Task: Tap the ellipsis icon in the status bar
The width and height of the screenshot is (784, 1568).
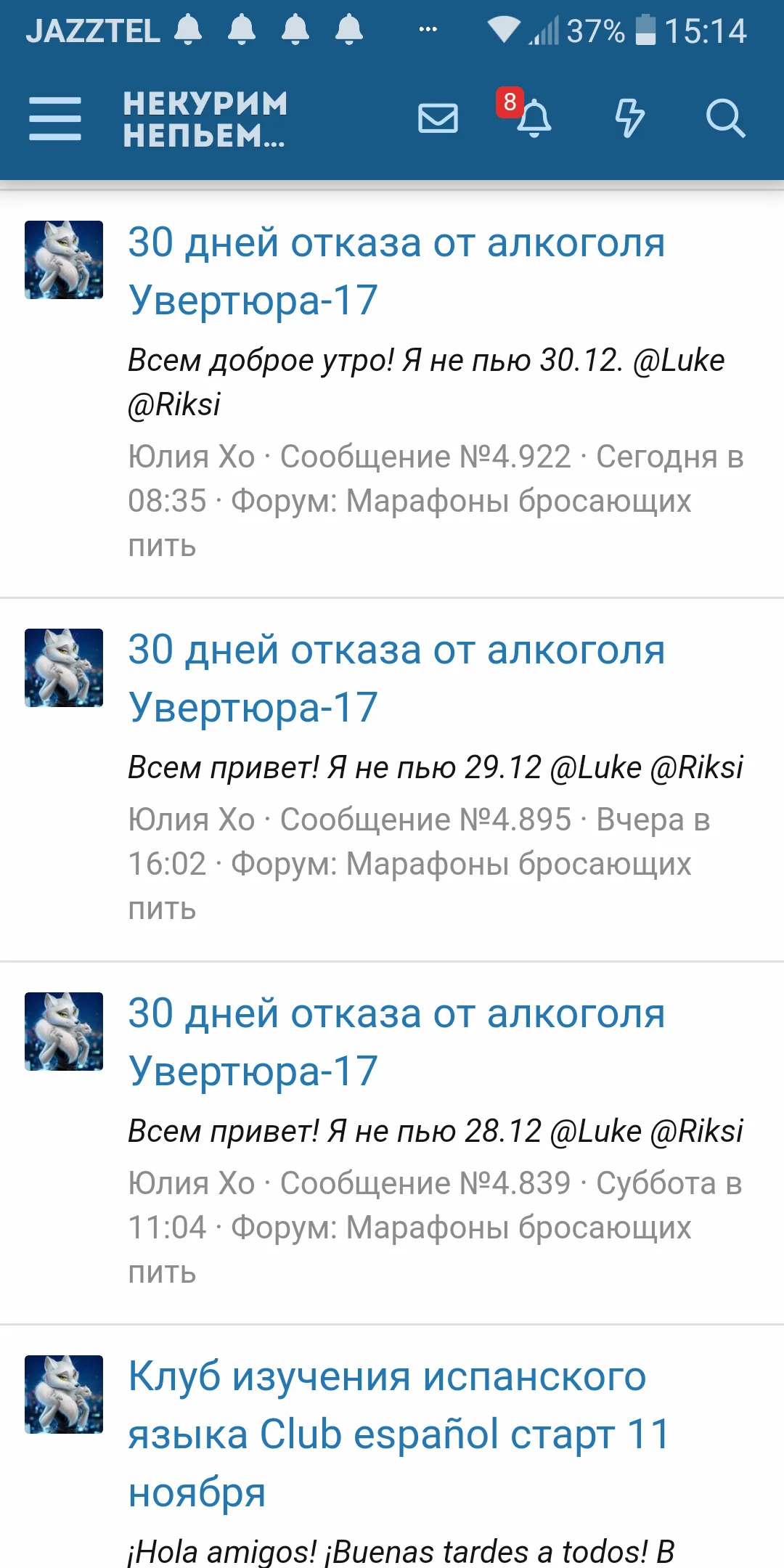Action: [x=428, y=29]
